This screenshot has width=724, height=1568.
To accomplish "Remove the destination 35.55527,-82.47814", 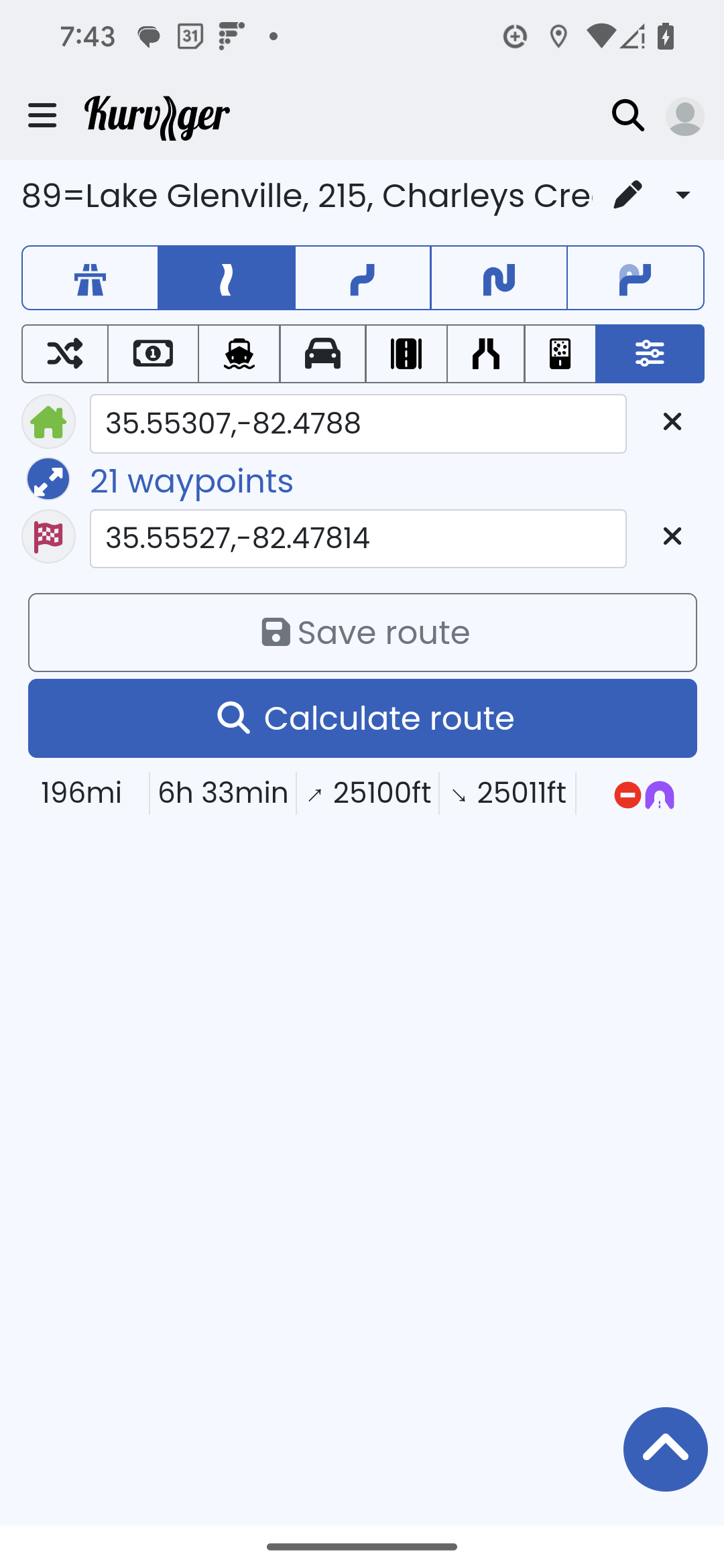I will click(672, 537).
